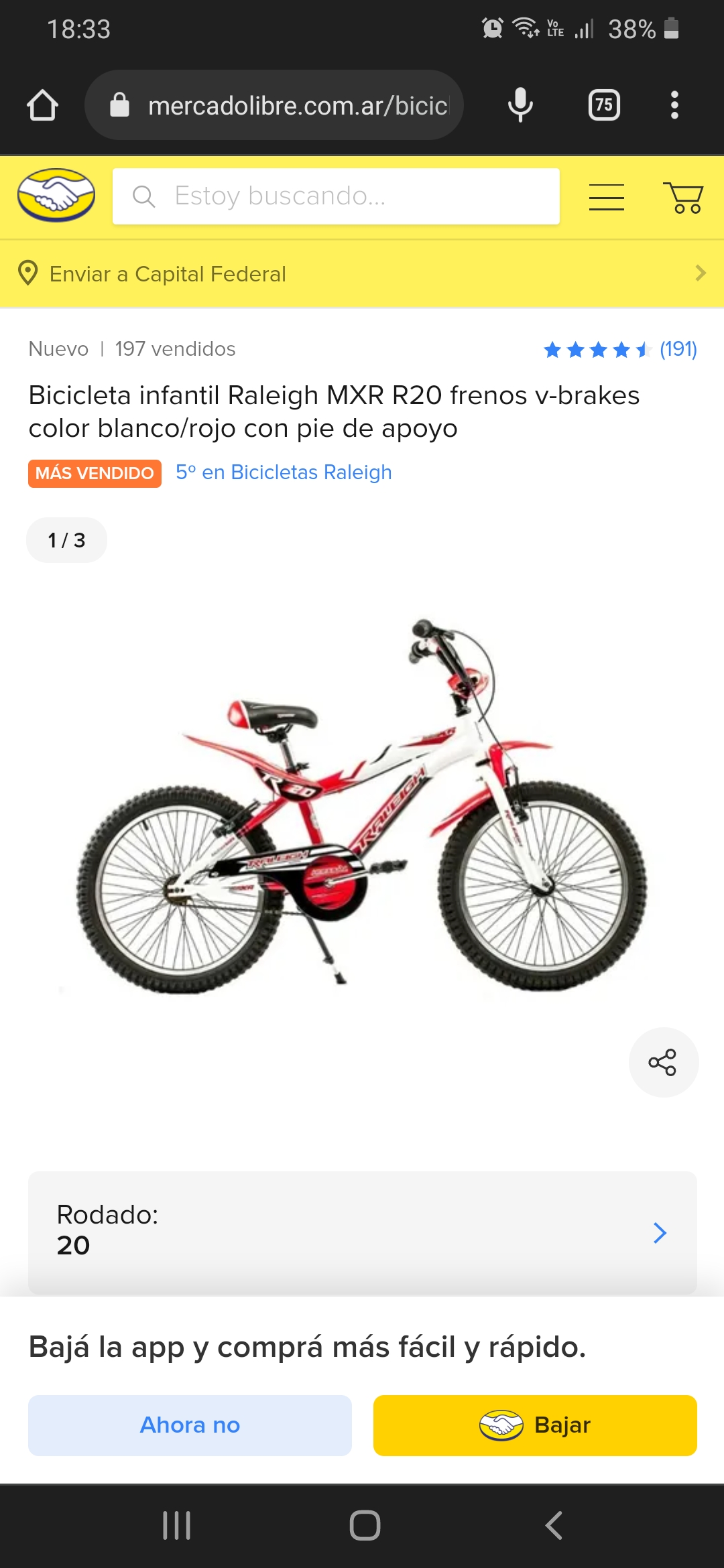Dismiss the app banner with 'Ahora no'
Image resolution: width=724 pixels, height=1568 pixels.
point(190,1425)
